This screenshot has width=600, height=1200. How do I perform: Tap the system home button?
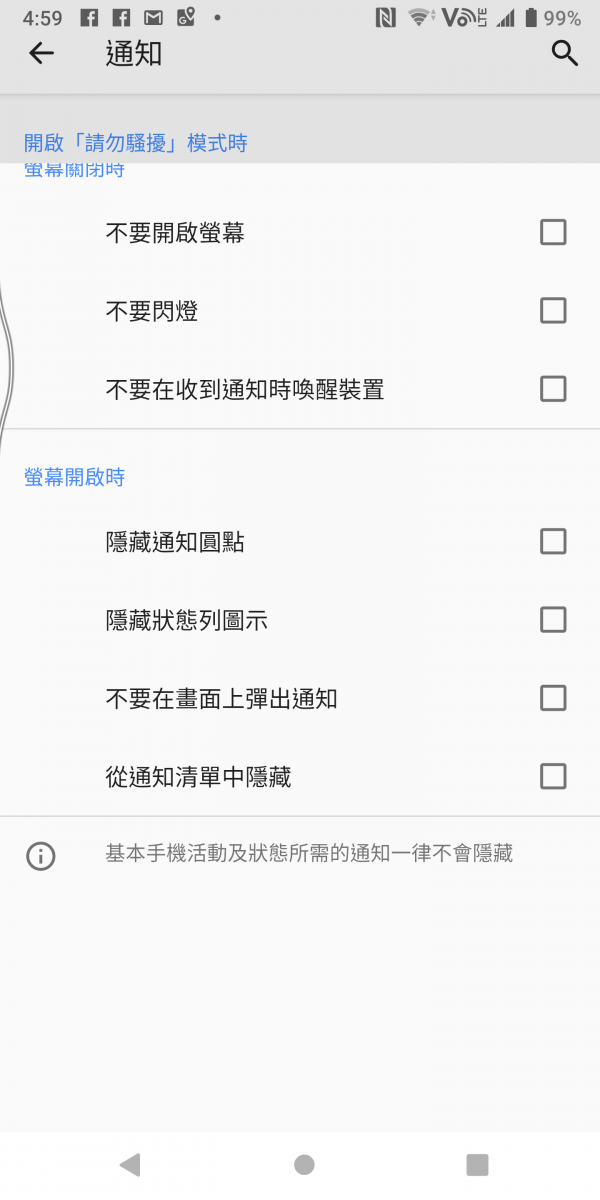[304, 1164]
